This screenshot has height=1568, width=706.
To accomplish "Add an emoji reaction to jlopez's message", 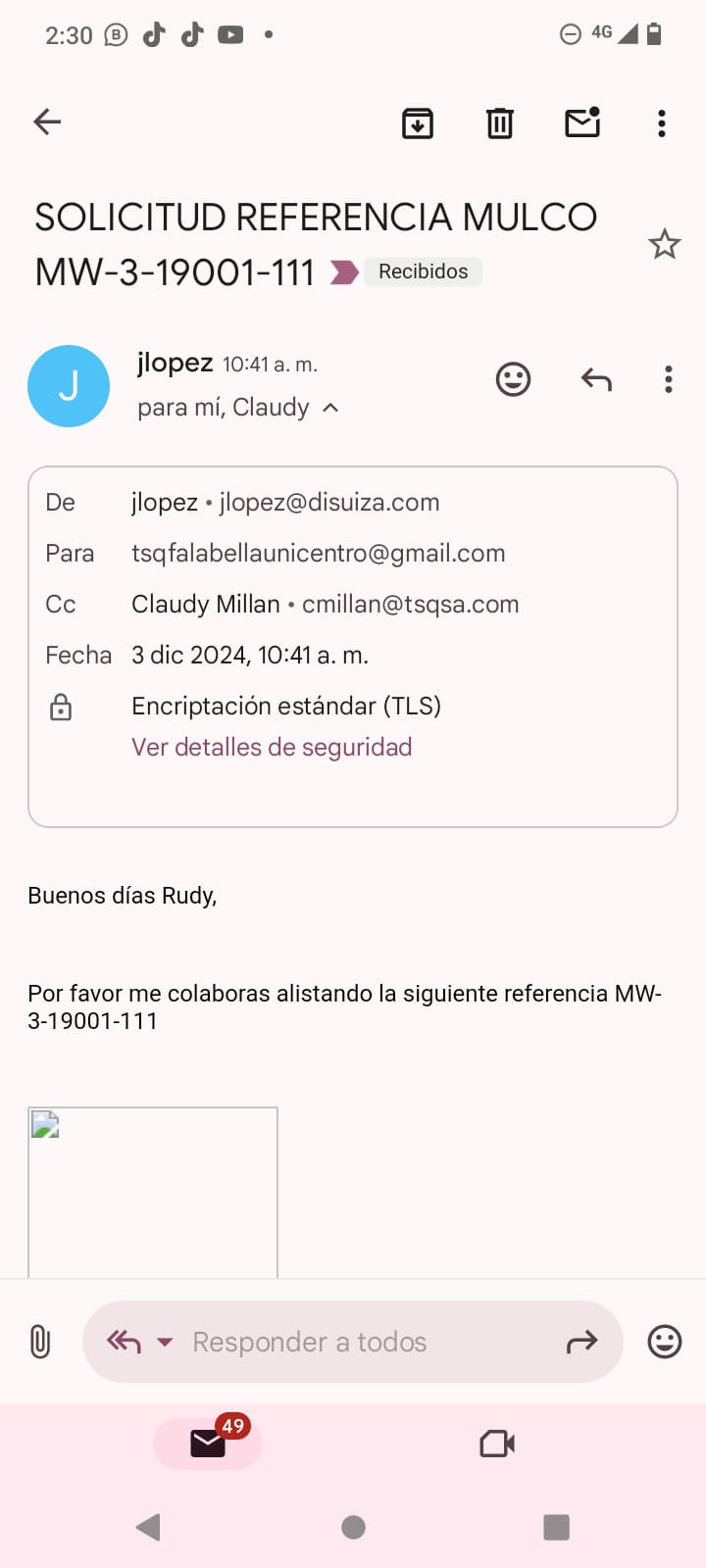I will tap(513, 379).
